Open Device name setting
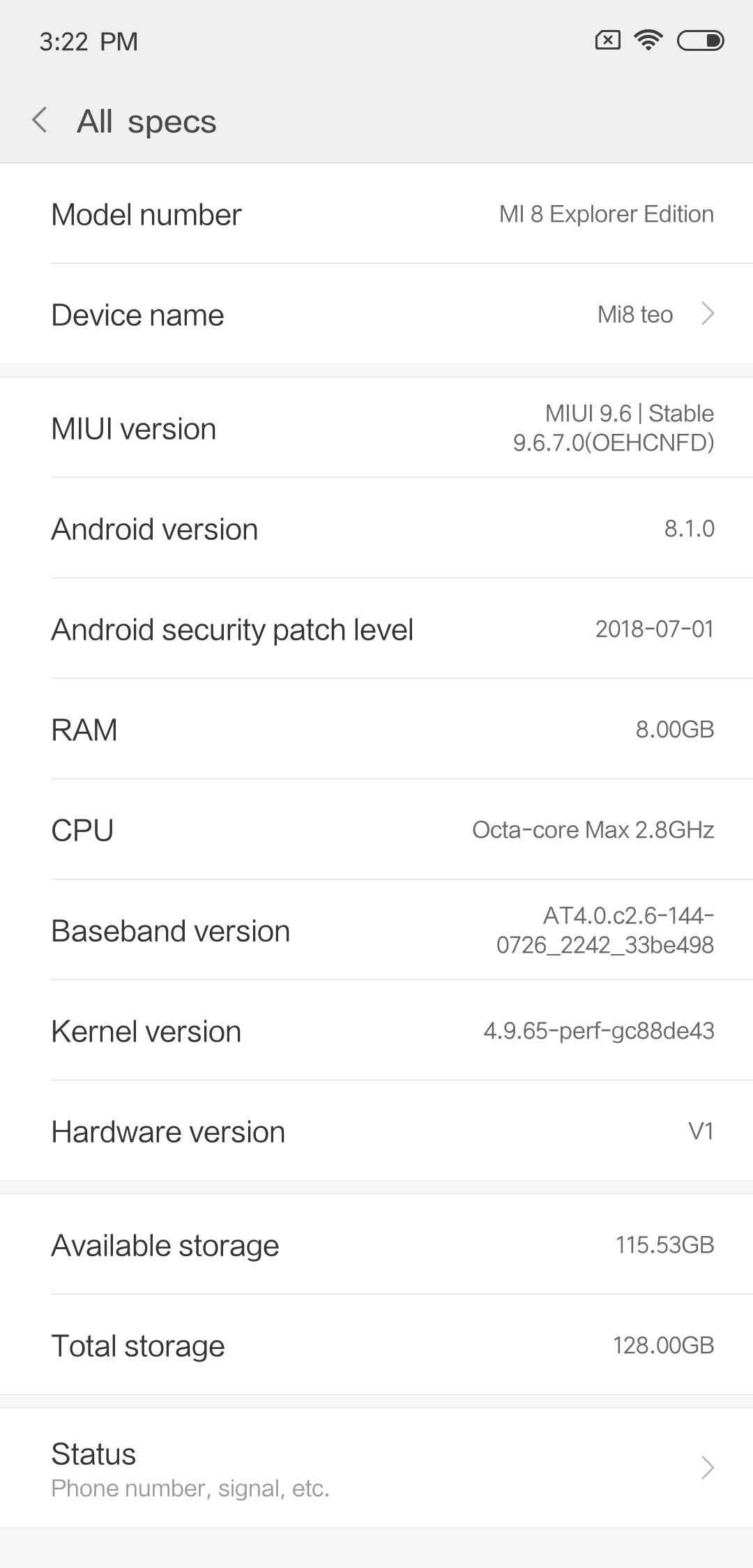753x1568 pixels. pos(376,315)
